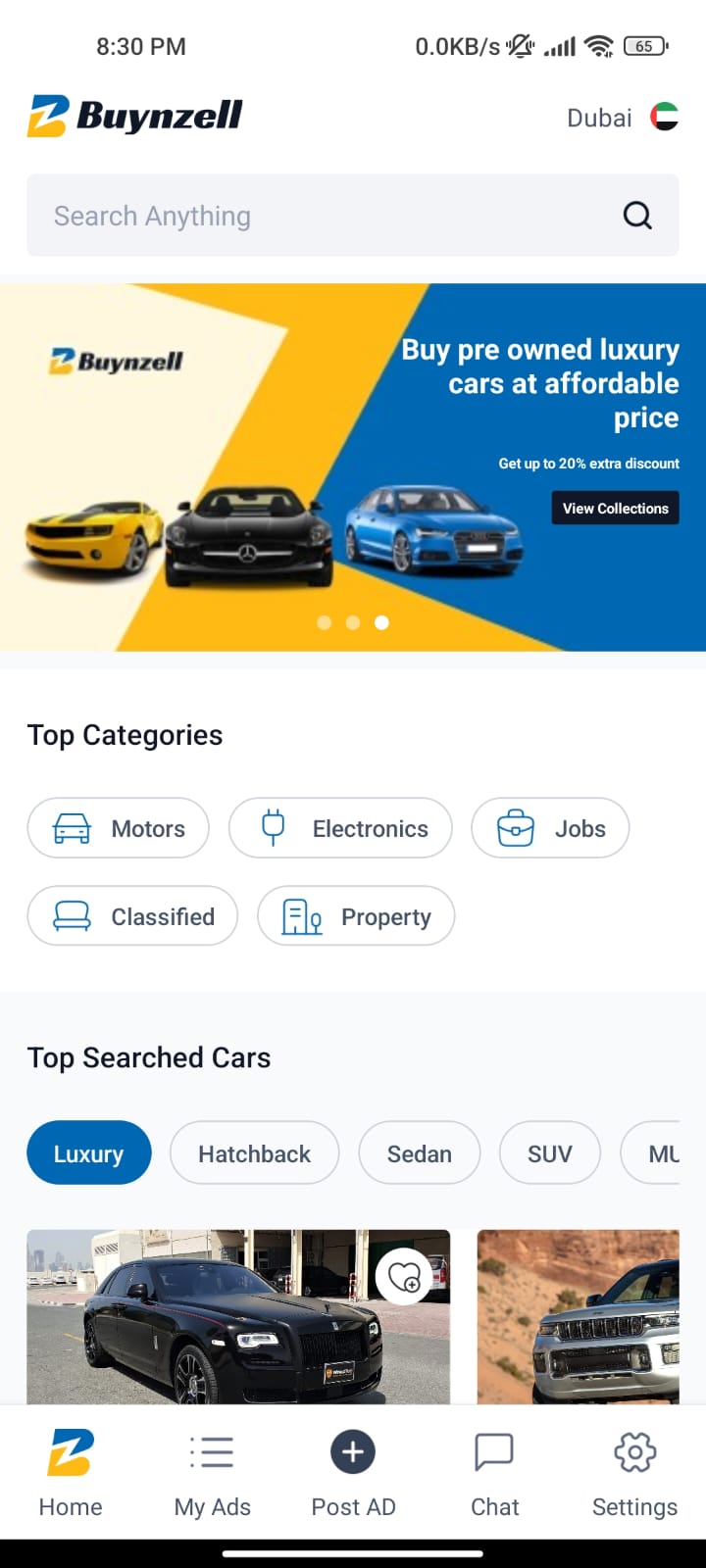The width and height of the screenshot is (706, 1568).
Task: Switch to the Home tab
Action: pos(71,1472)
